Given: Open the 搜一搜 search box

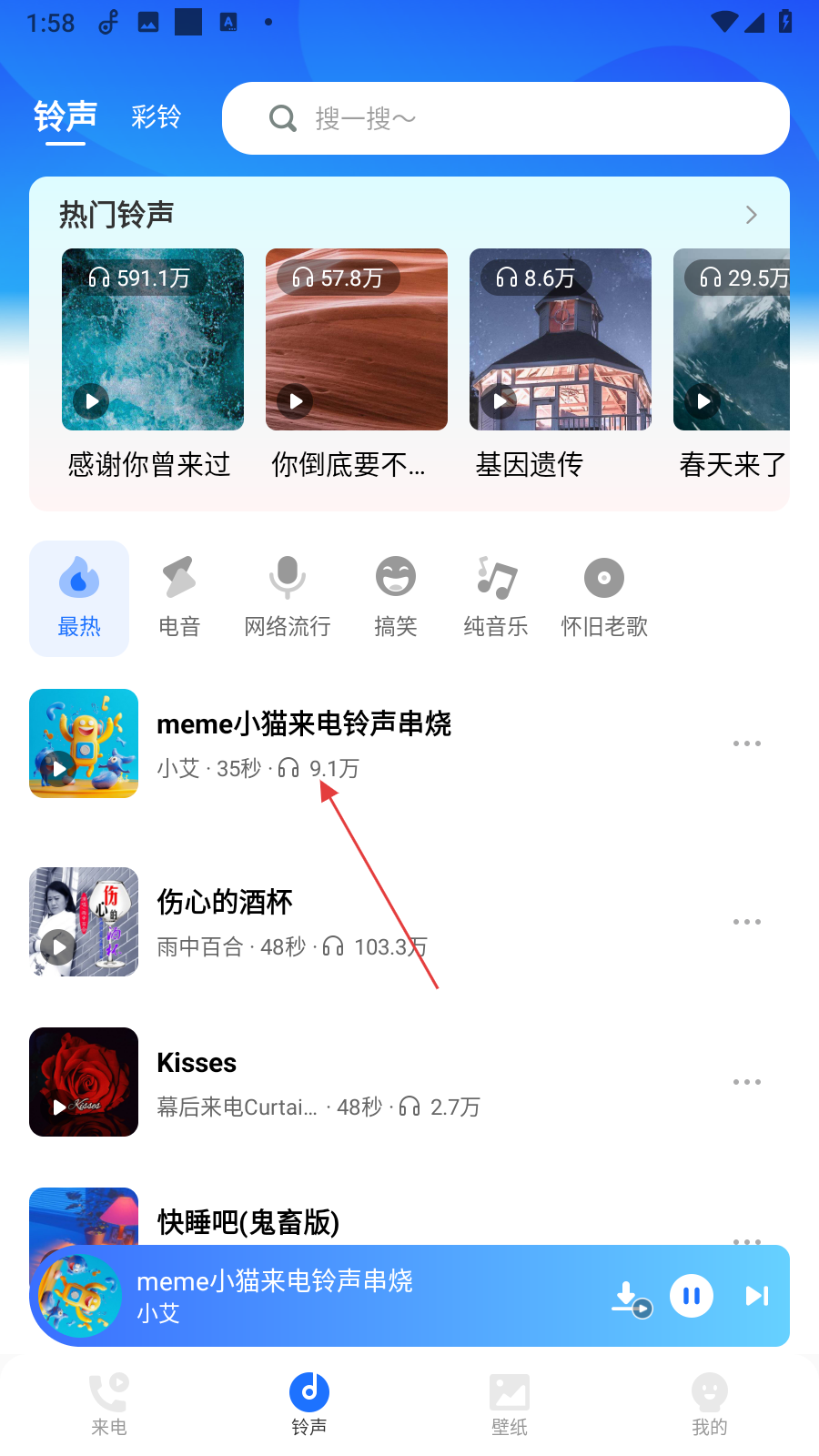Looking at the screenshot, I should (505, 118).
